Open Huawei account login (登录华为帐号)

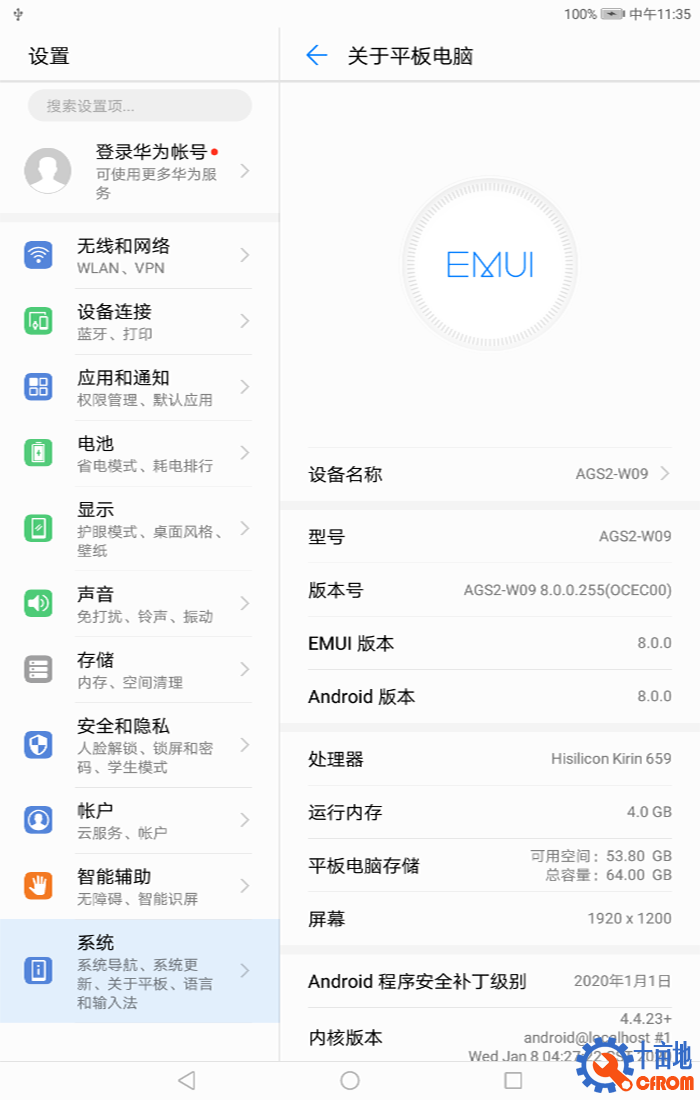coord(140,171)
